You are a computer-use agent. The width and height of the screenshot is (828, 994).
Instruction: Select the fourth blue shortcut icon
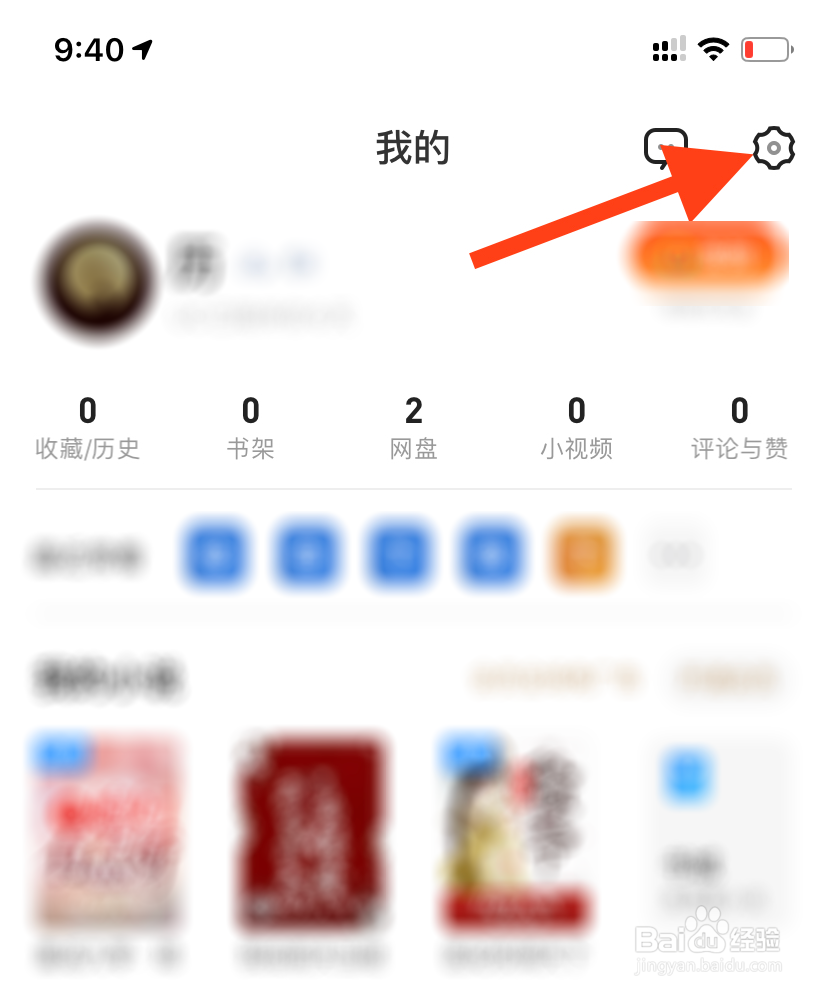pyautogui.click(x=491, y=556)
